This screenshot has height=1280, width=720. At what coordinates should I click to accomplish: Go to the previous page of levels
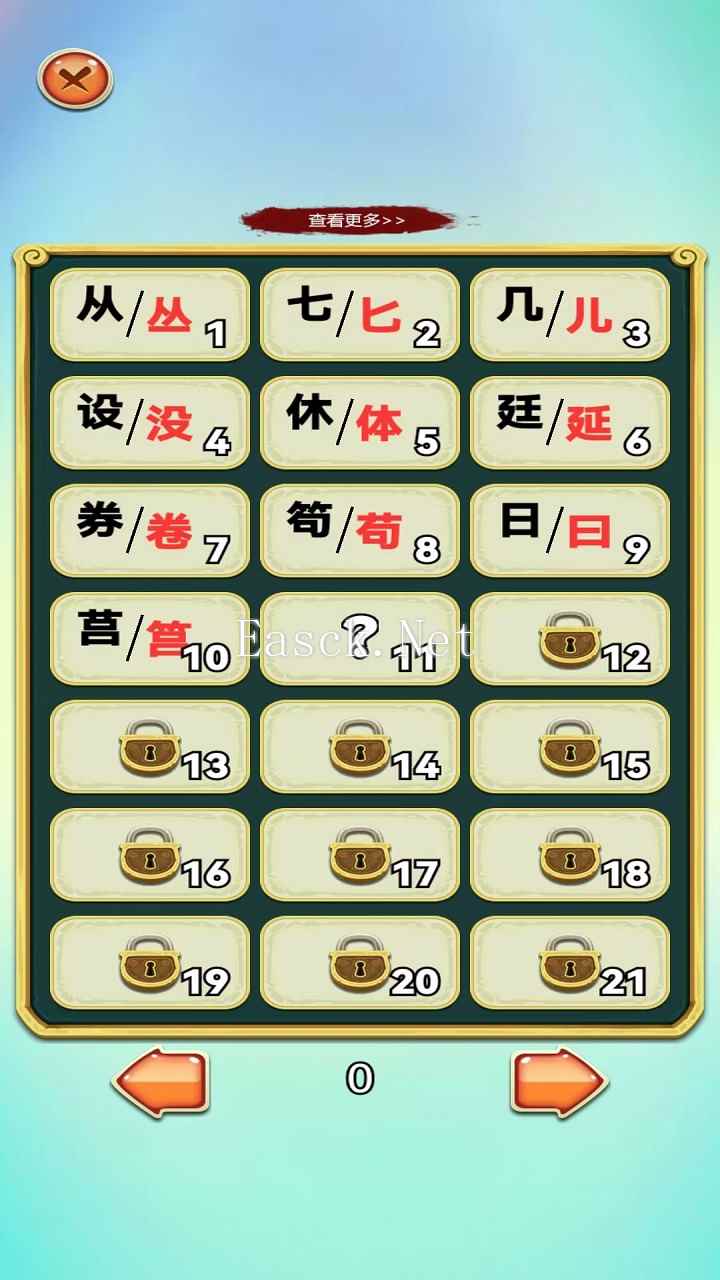[x=160, y=1081]
